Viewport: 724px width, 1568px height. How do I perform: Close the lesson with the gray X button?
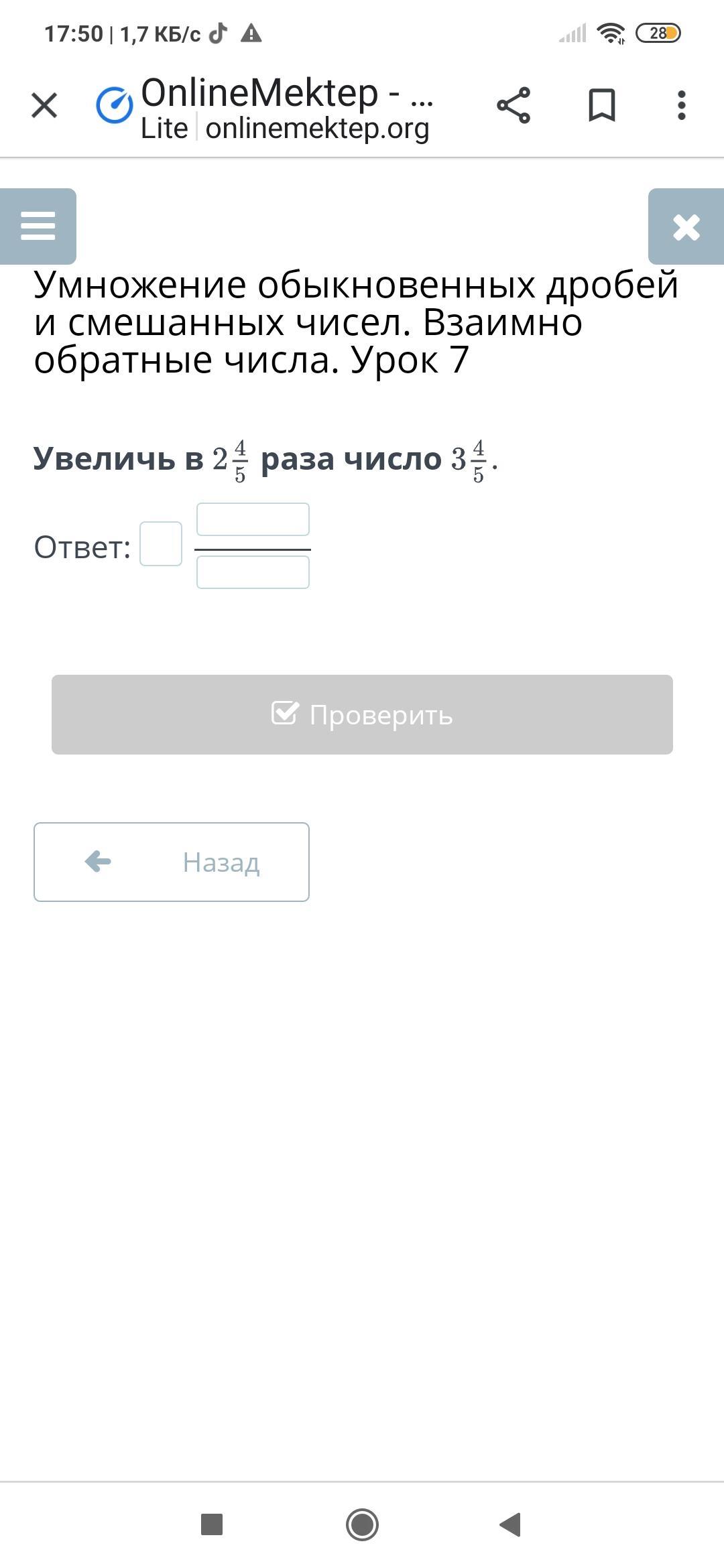(x=686, y=226)
